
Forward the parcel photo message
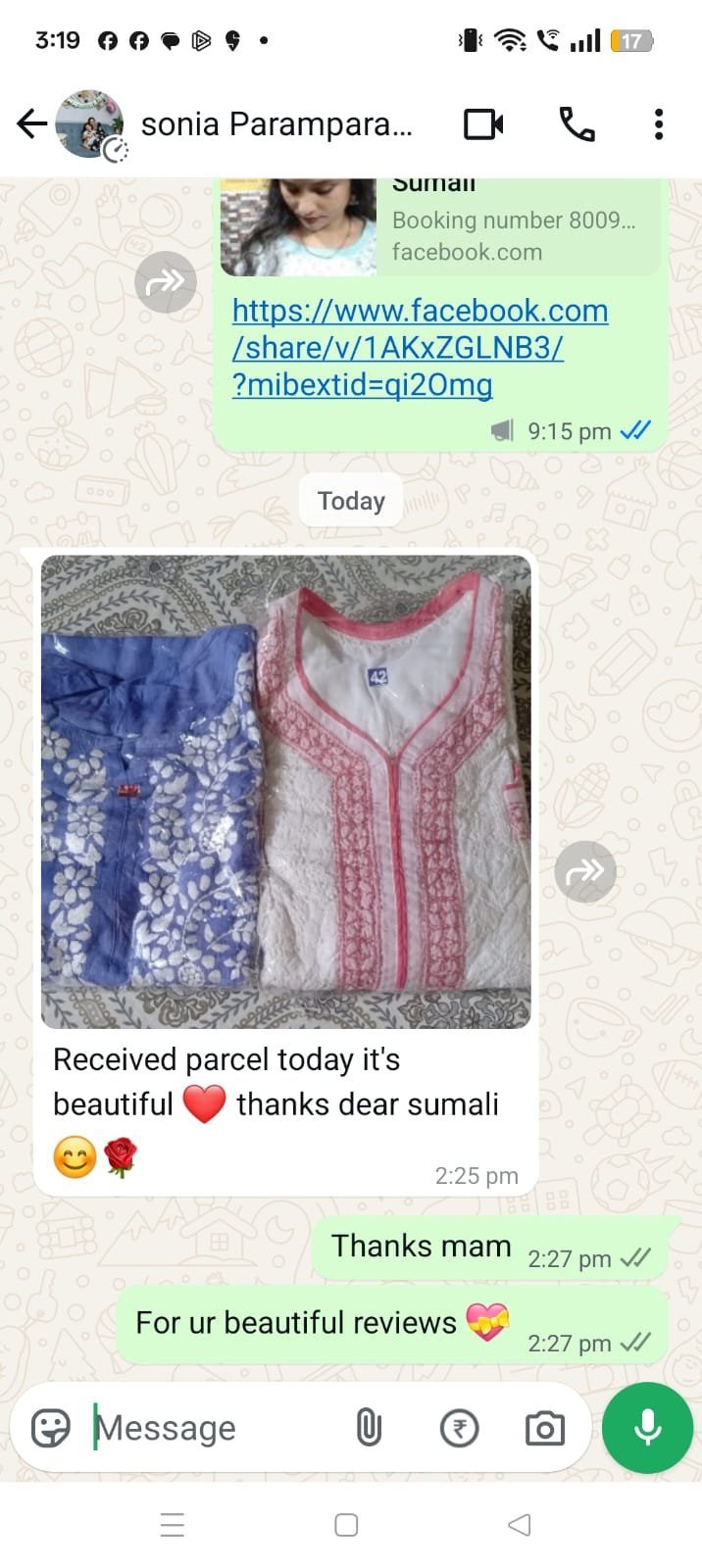pyautogui.click(x=585, y=870)
